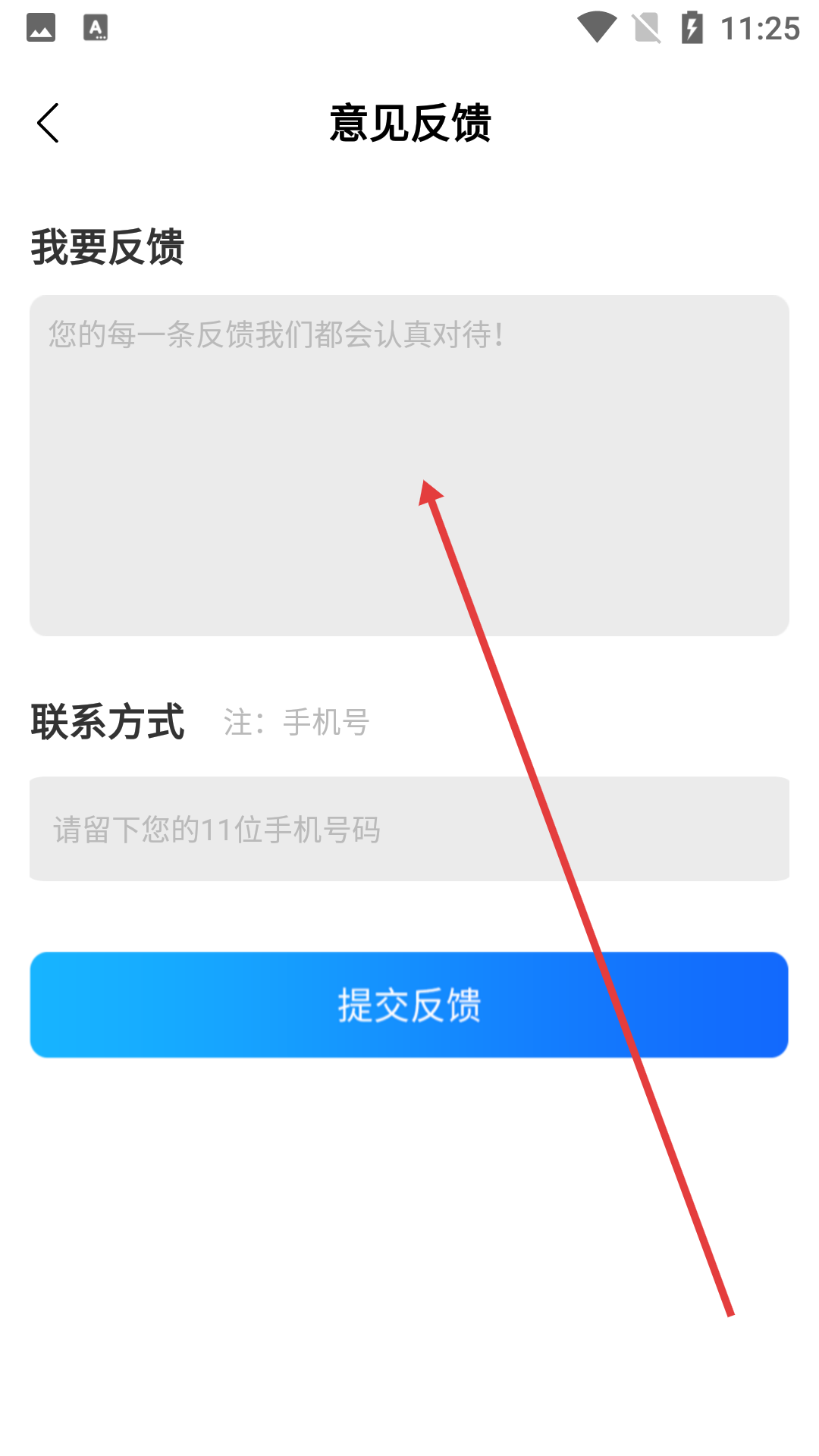Focus the 11位手机号码 phone number field
Screen dimensions: 819x1456
coord(409,829)
